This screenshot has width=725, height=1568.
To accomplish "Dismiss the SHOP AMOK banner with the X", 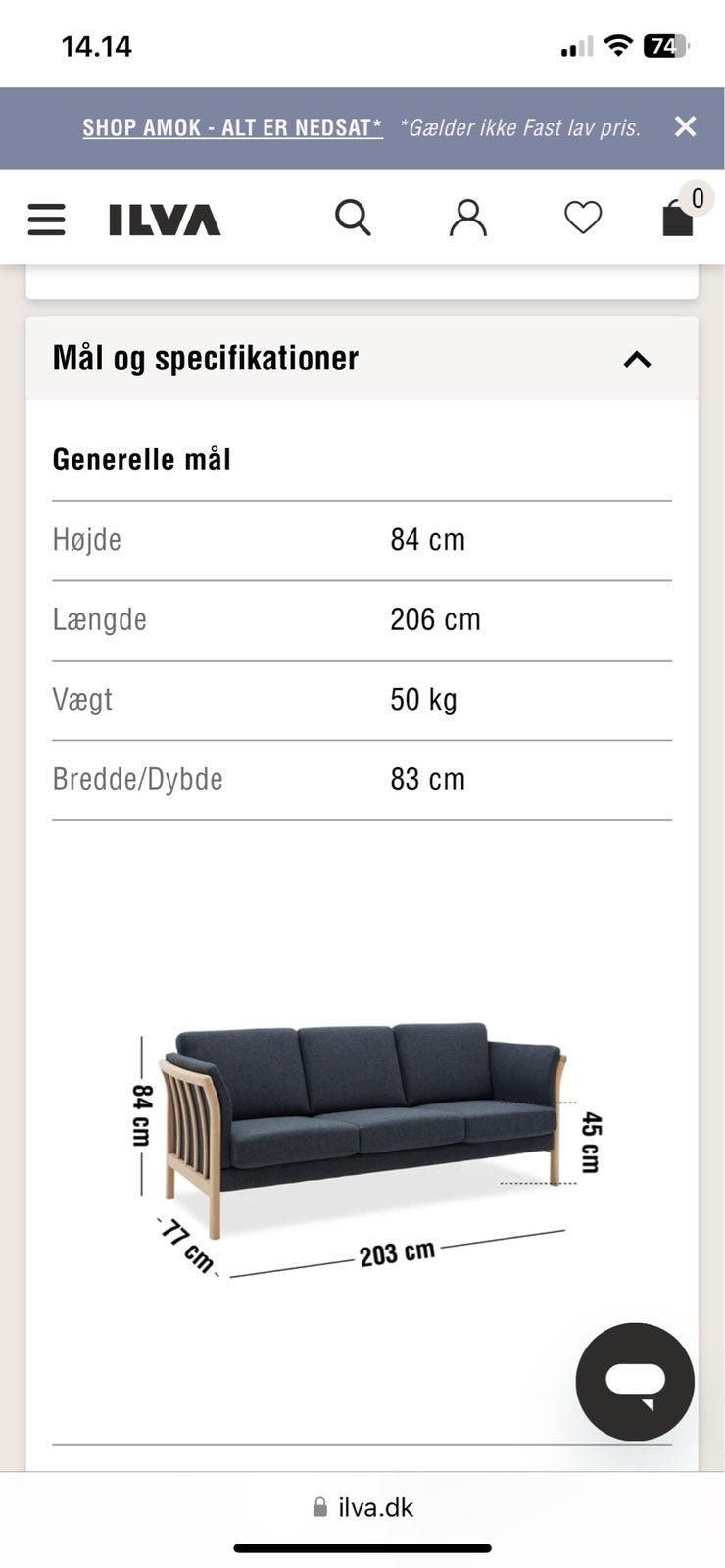I will tap(685, 127).
